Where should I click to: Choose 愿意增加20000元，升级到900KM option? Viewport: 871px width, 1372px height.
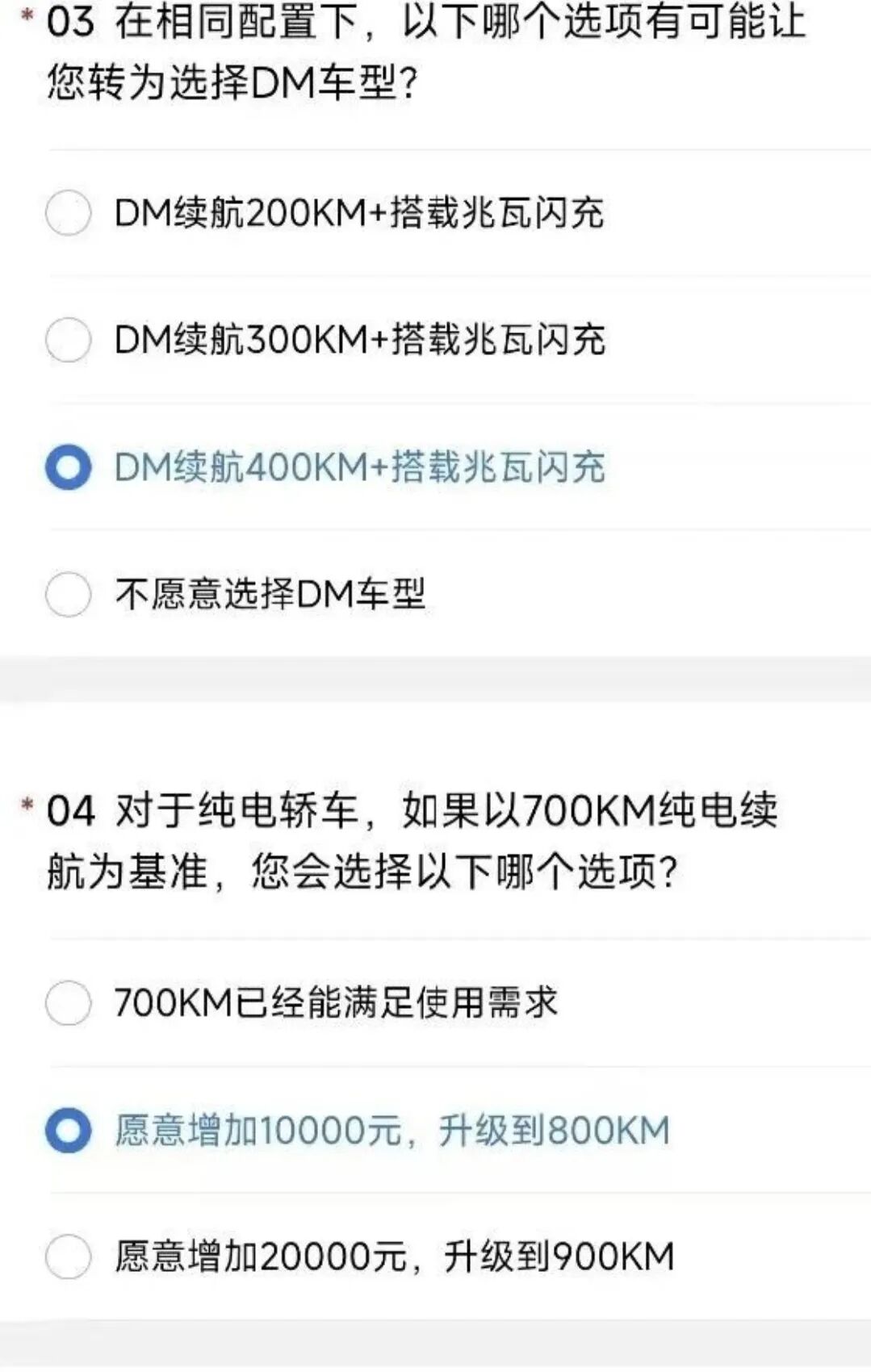tap(69, 1257)
